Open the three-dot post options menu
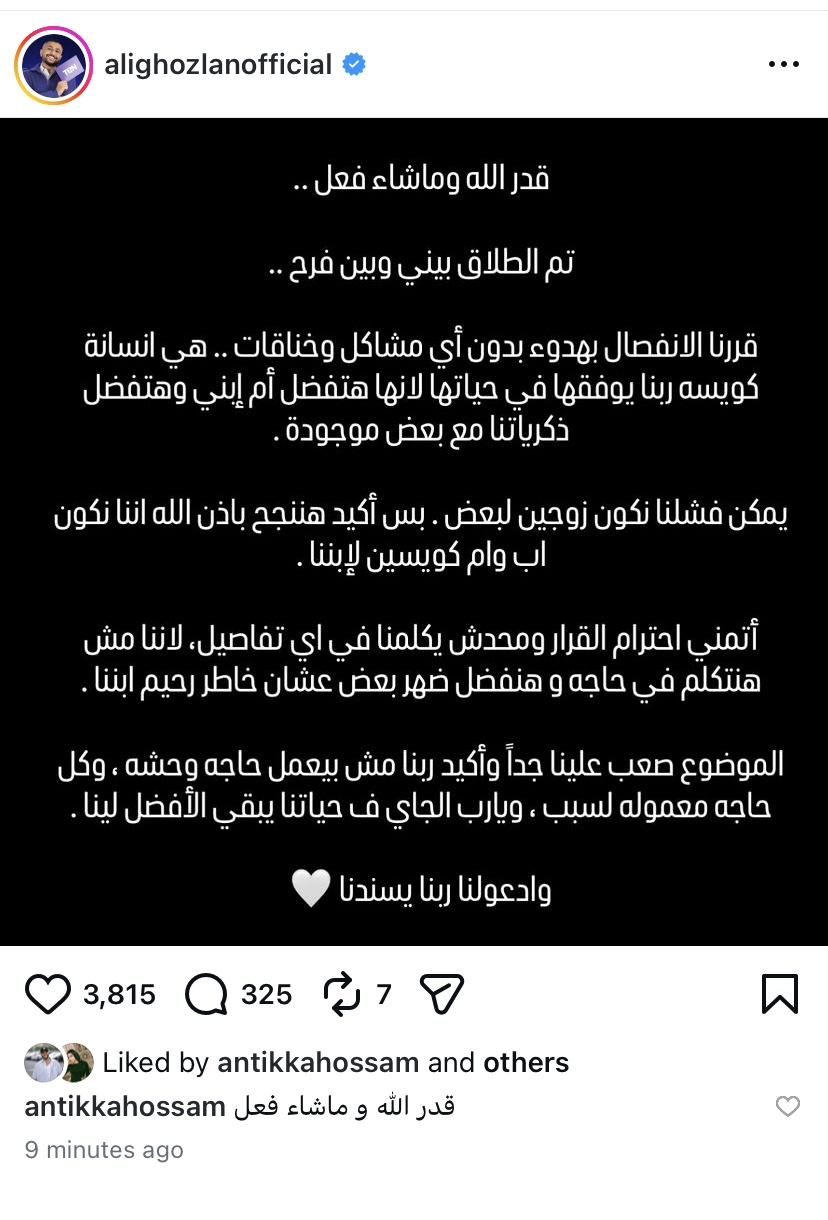The width and height of the screenshot is (828, 1220). [x=783, y=65]
